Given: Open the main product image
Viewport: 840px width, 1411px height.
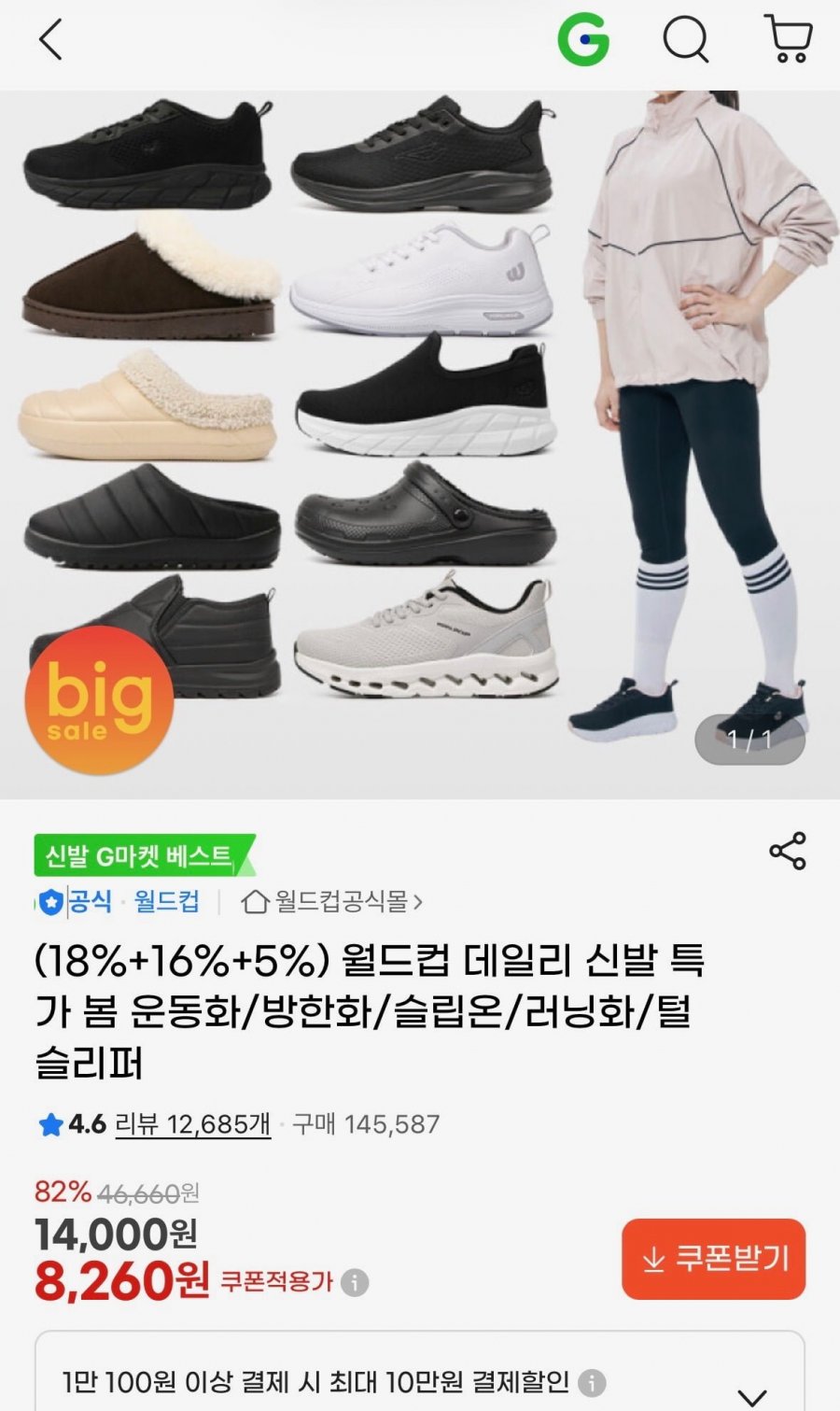Looking at the screenshot, I should [420, 444].
